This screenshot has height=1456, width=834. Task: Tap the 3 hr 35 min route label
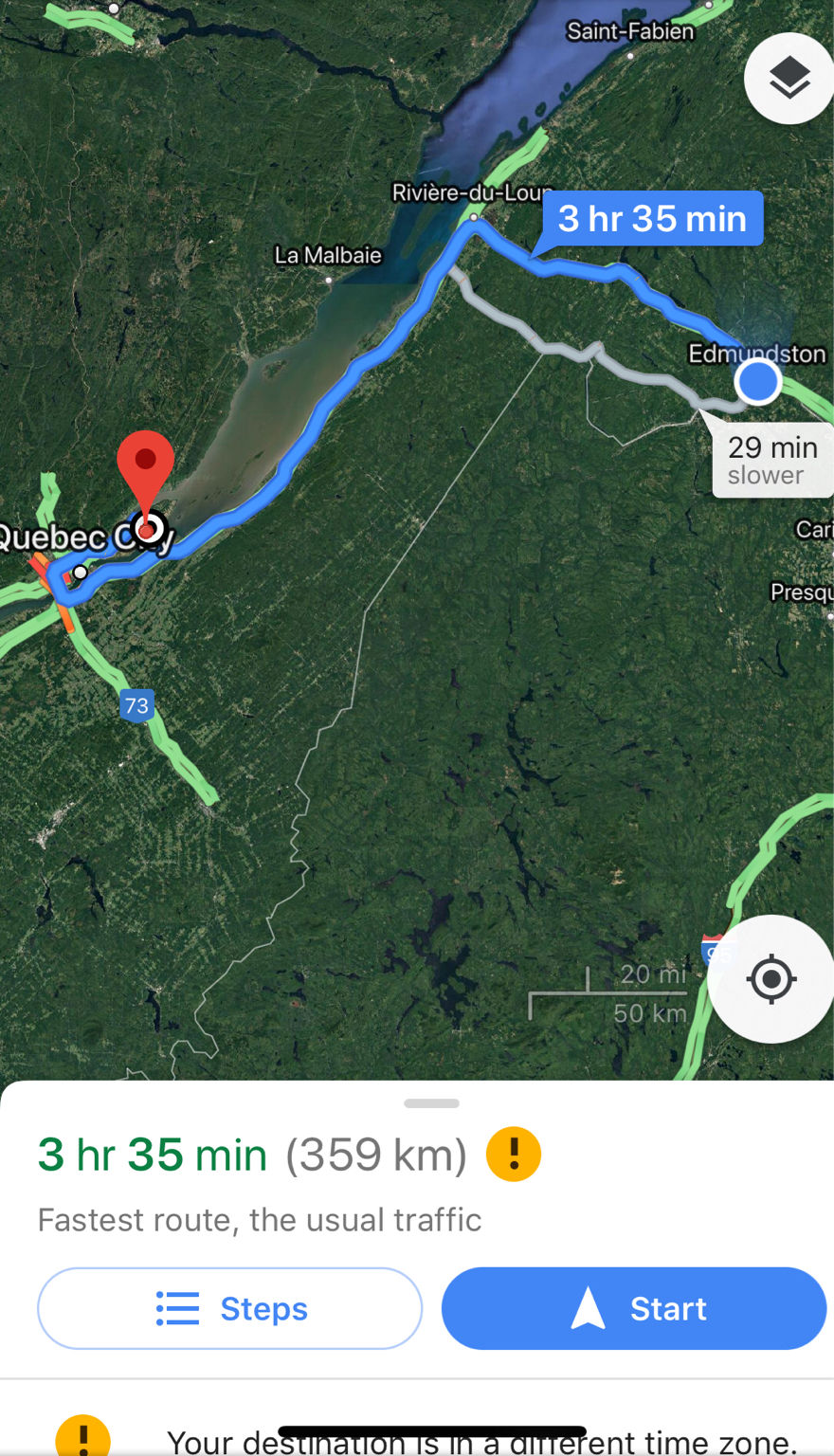point(652,219)
